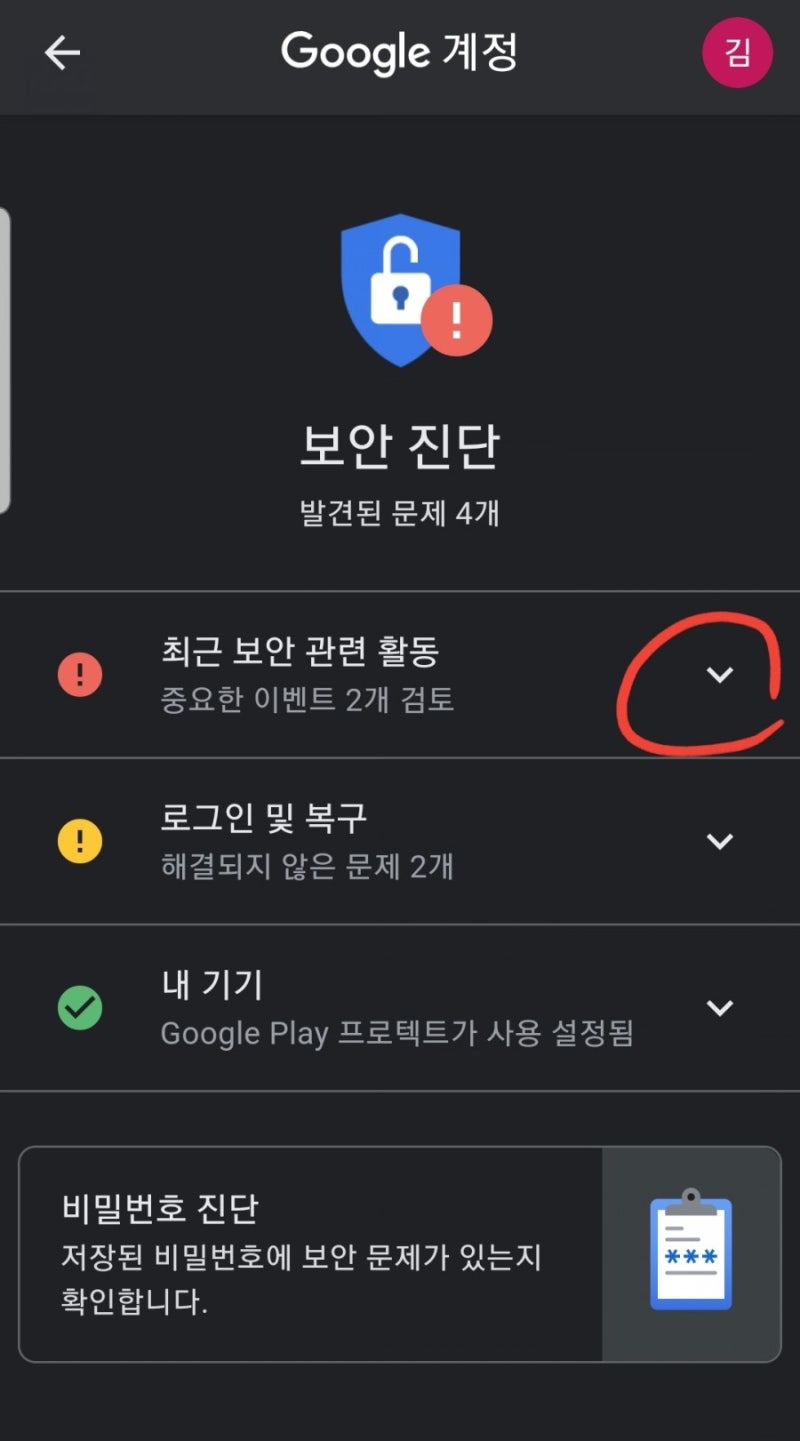
Task: Click the green checkmark icon for 내 기기
Action: (x=79, y=1007)
